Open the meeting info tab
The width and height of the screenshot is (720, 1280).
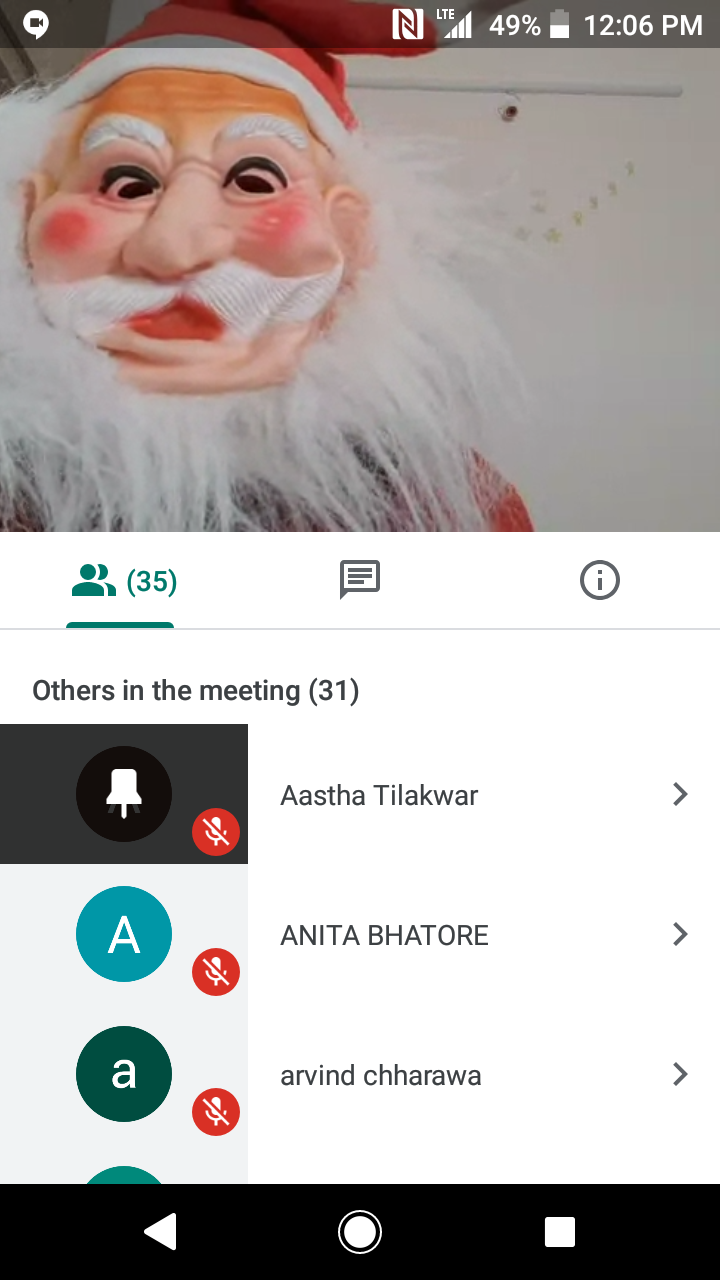pos(599,580)
